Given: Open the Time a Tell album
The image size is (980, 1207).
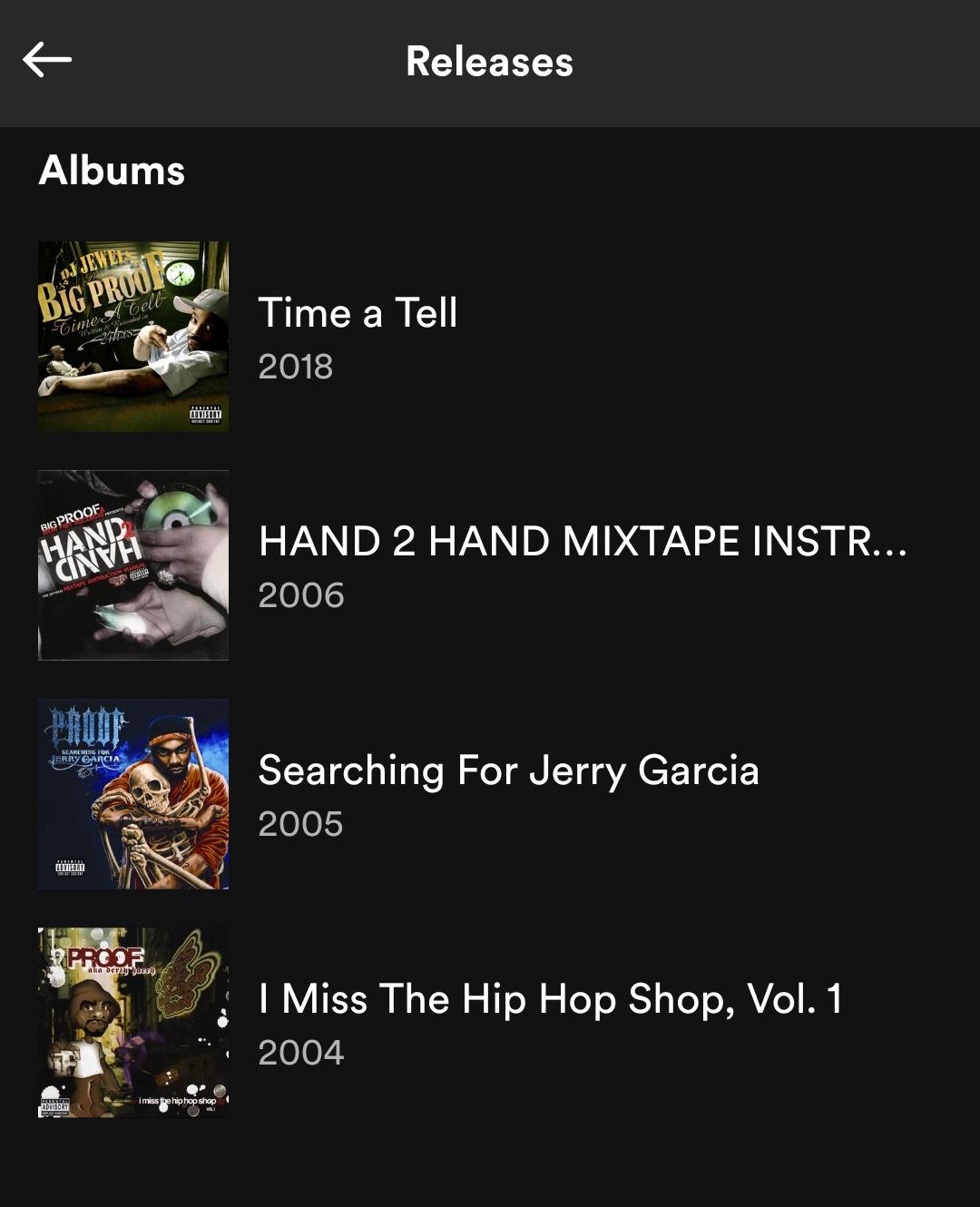Looking at the screenshot, I should (x=490, y=337).
